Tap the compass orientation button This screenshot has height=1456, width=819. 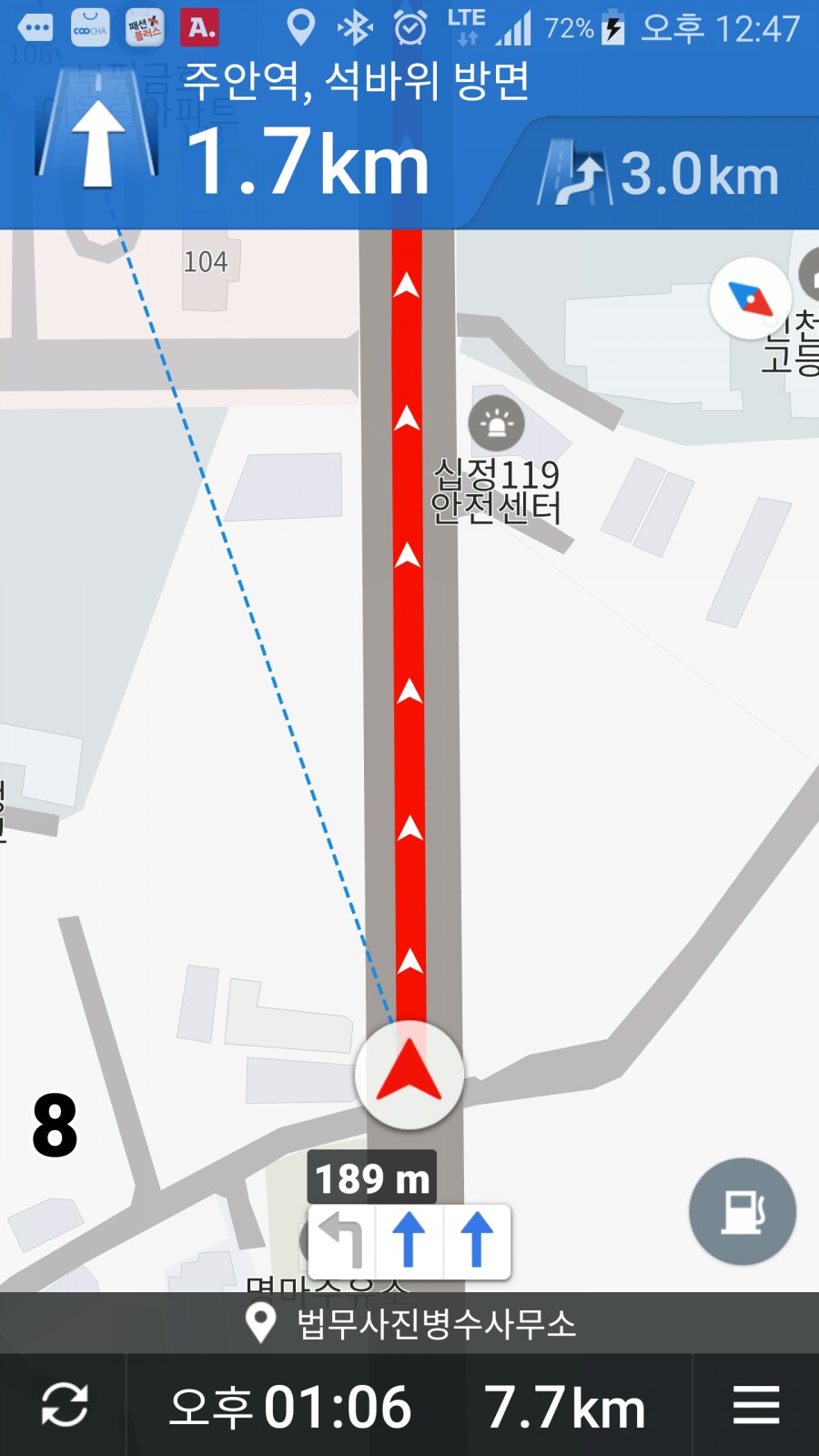click(750, 298)
